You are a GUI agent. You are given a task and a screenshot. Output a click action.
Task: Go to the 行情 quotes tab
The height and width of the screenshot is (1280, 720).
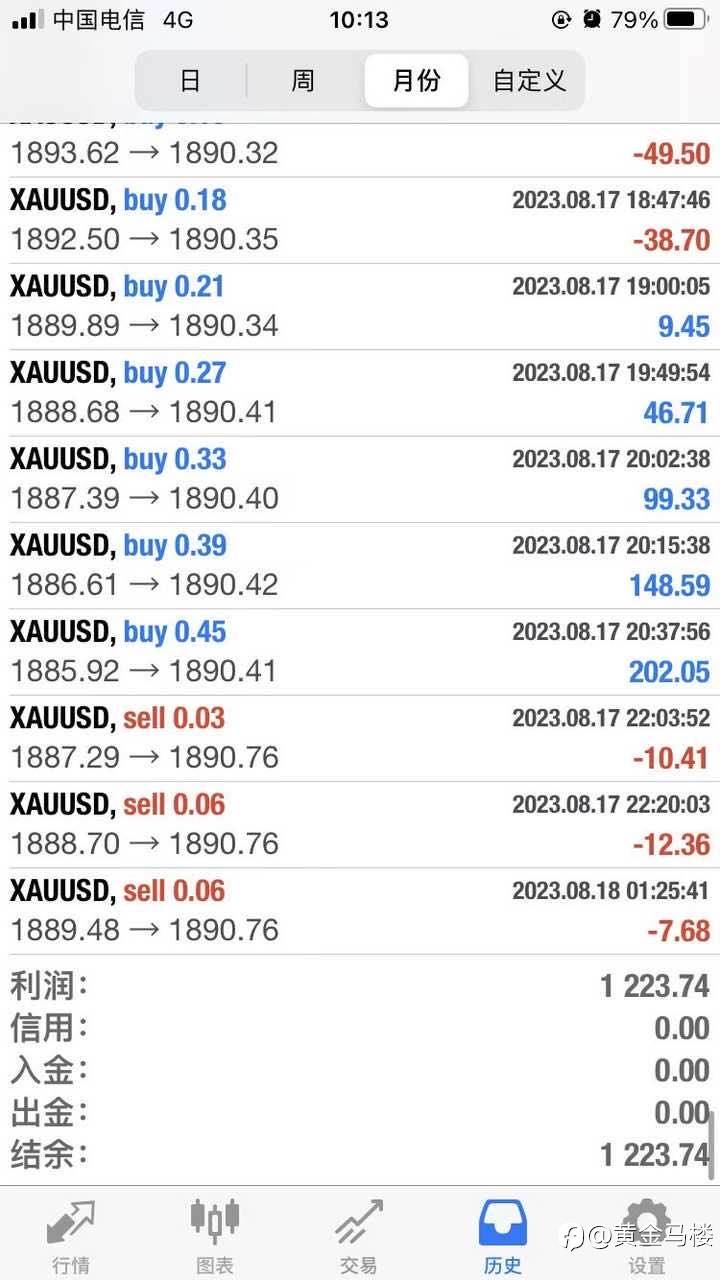pyautogui.click(x=71, y=1236)
